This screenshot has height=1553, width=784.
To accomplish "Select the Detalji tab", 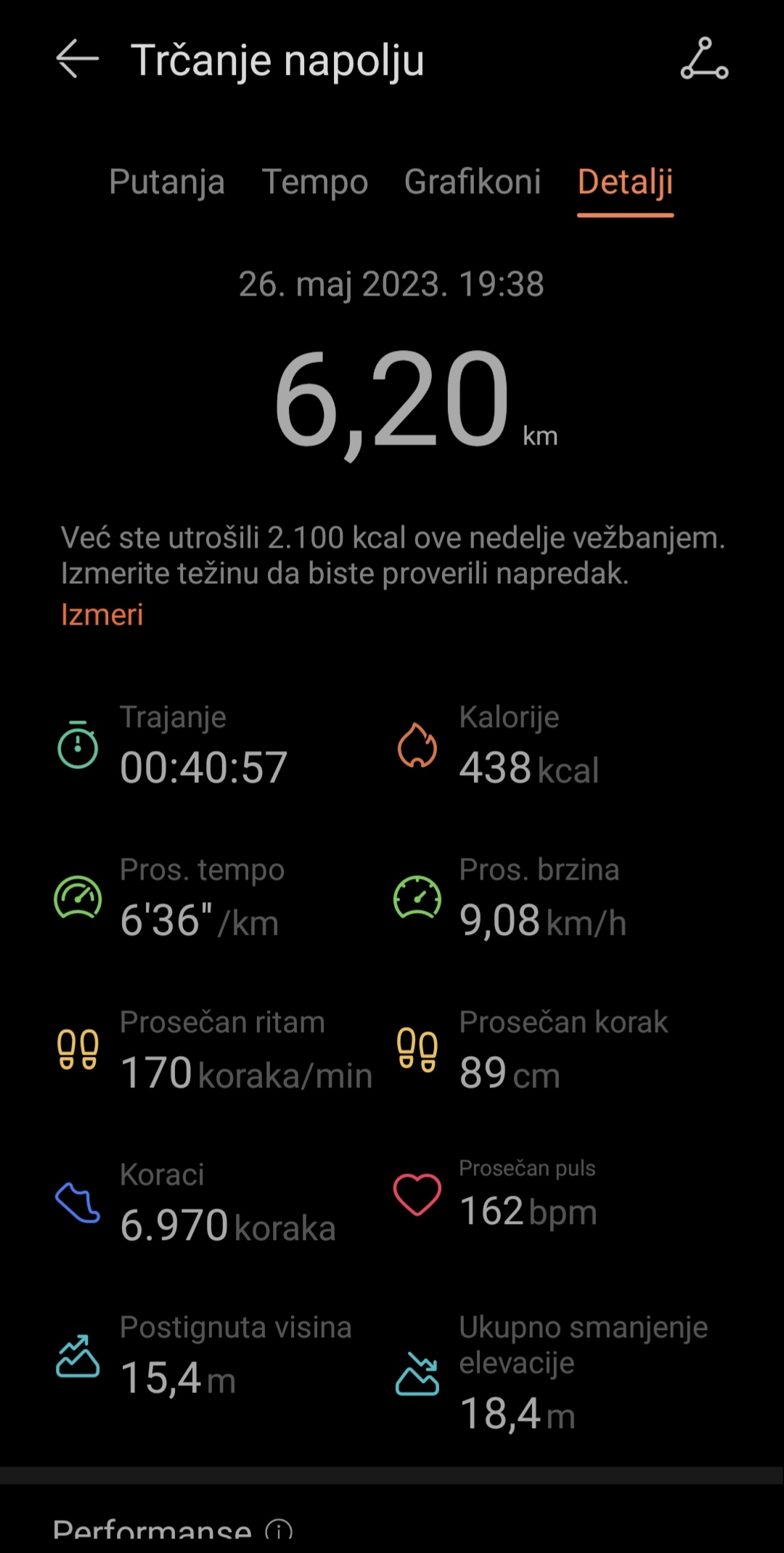I will pyautogui.click(x=625, y=182).
